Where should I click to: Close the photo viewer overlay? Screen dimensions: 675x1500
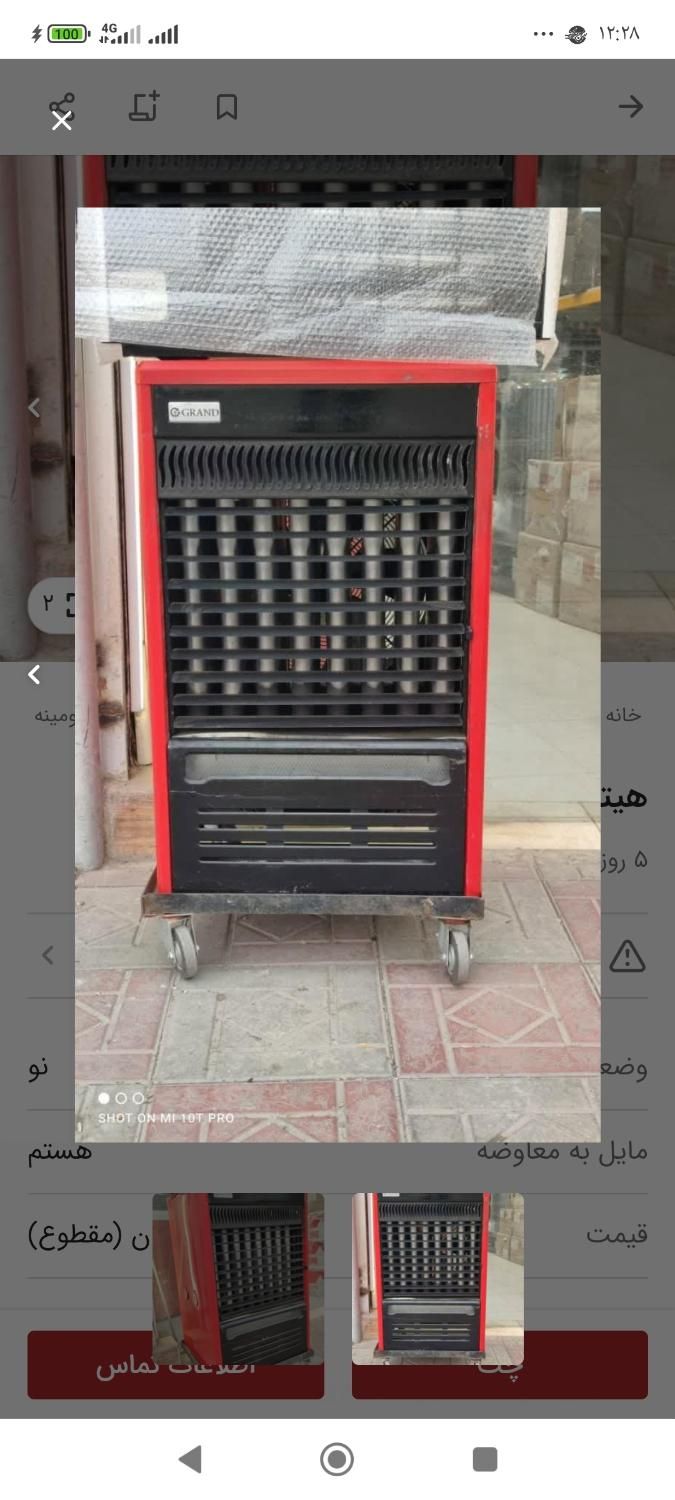(62, 121)
